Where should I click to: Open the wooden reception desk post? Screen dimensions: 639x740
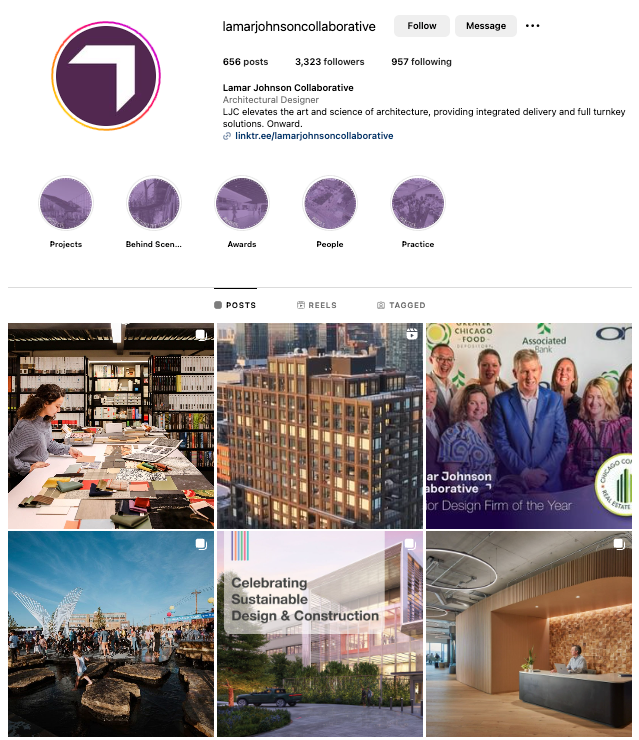529,634
